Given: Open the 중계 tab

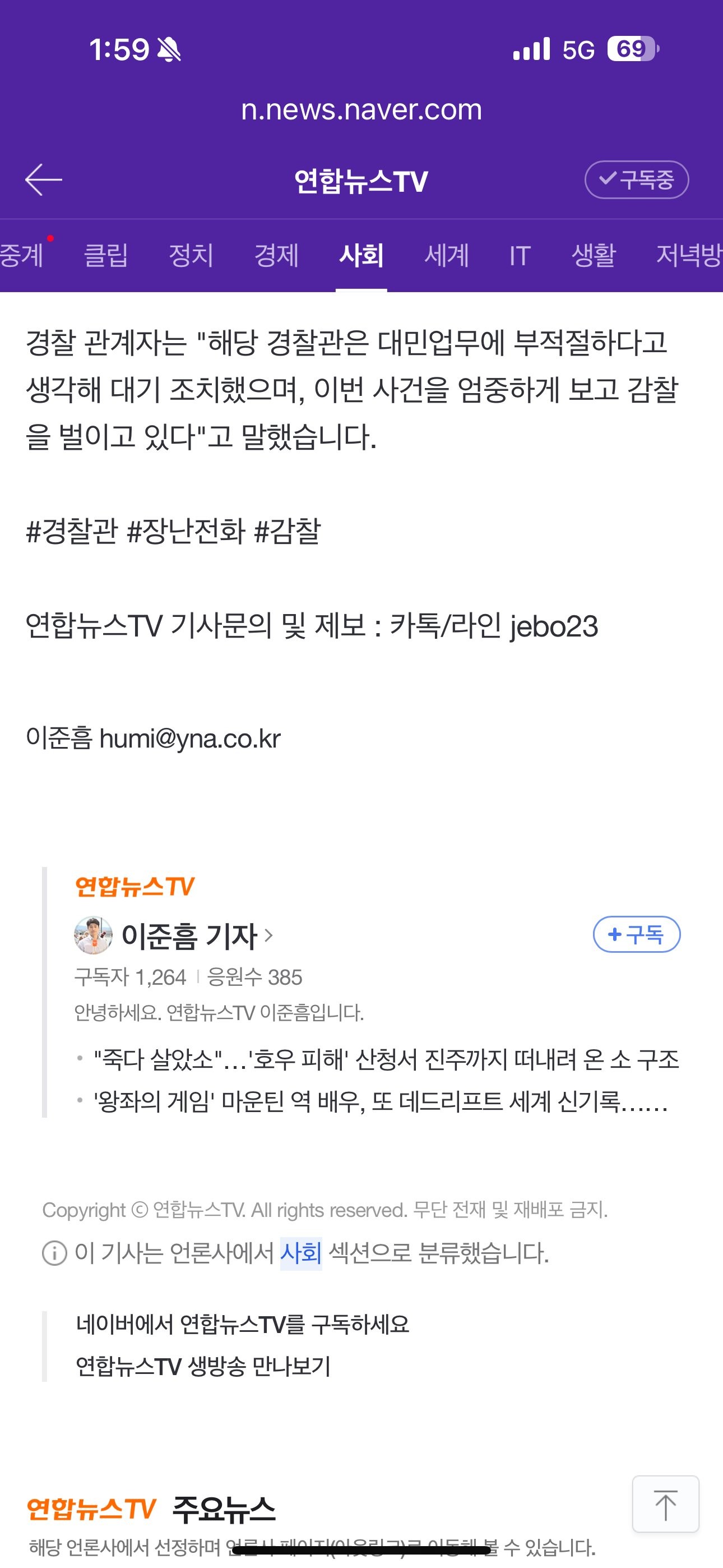Looking at the screenshot, I should tap(22, 255).
